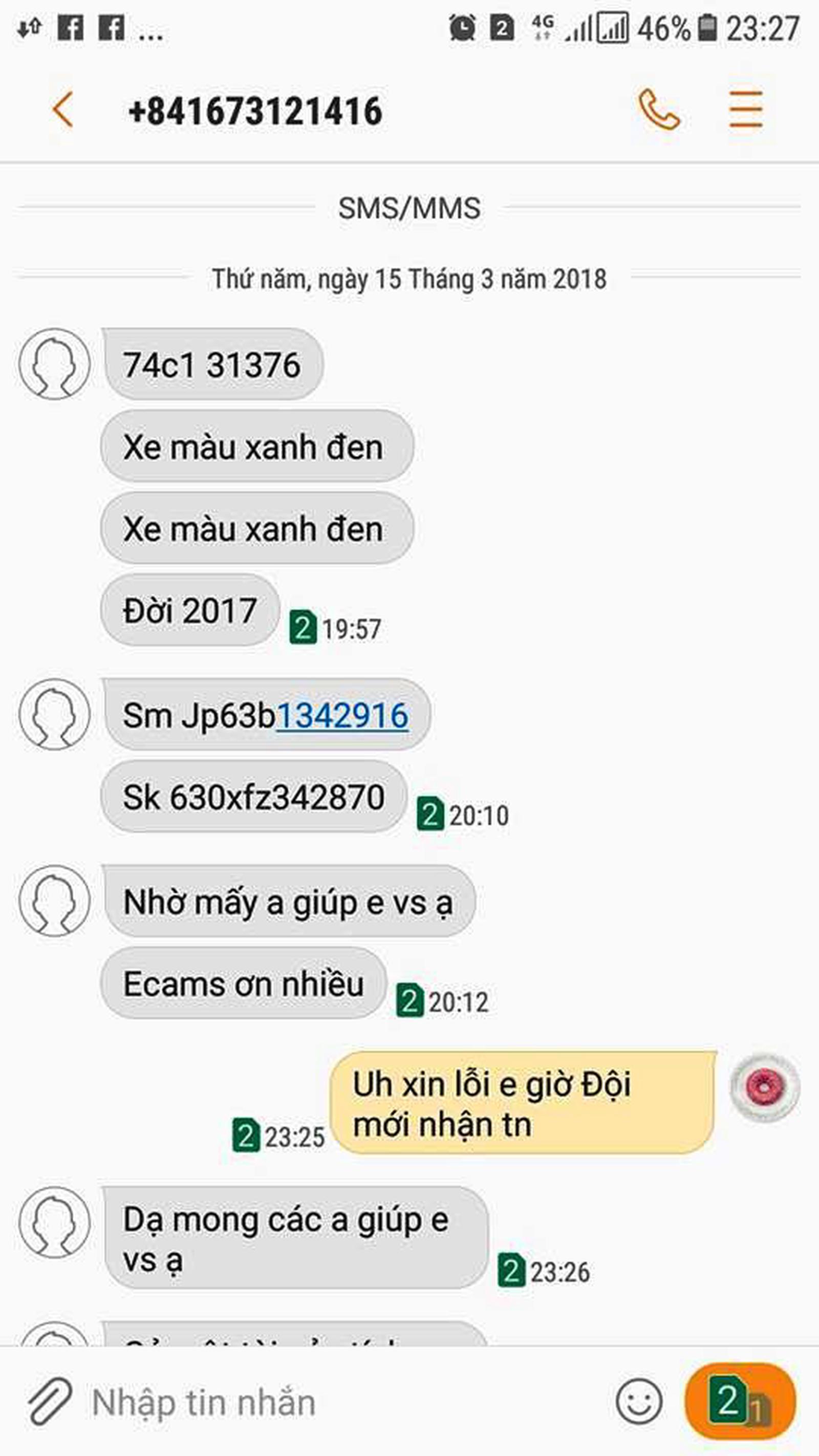
Task: Open the conversation menu
Action: [745, 110]
